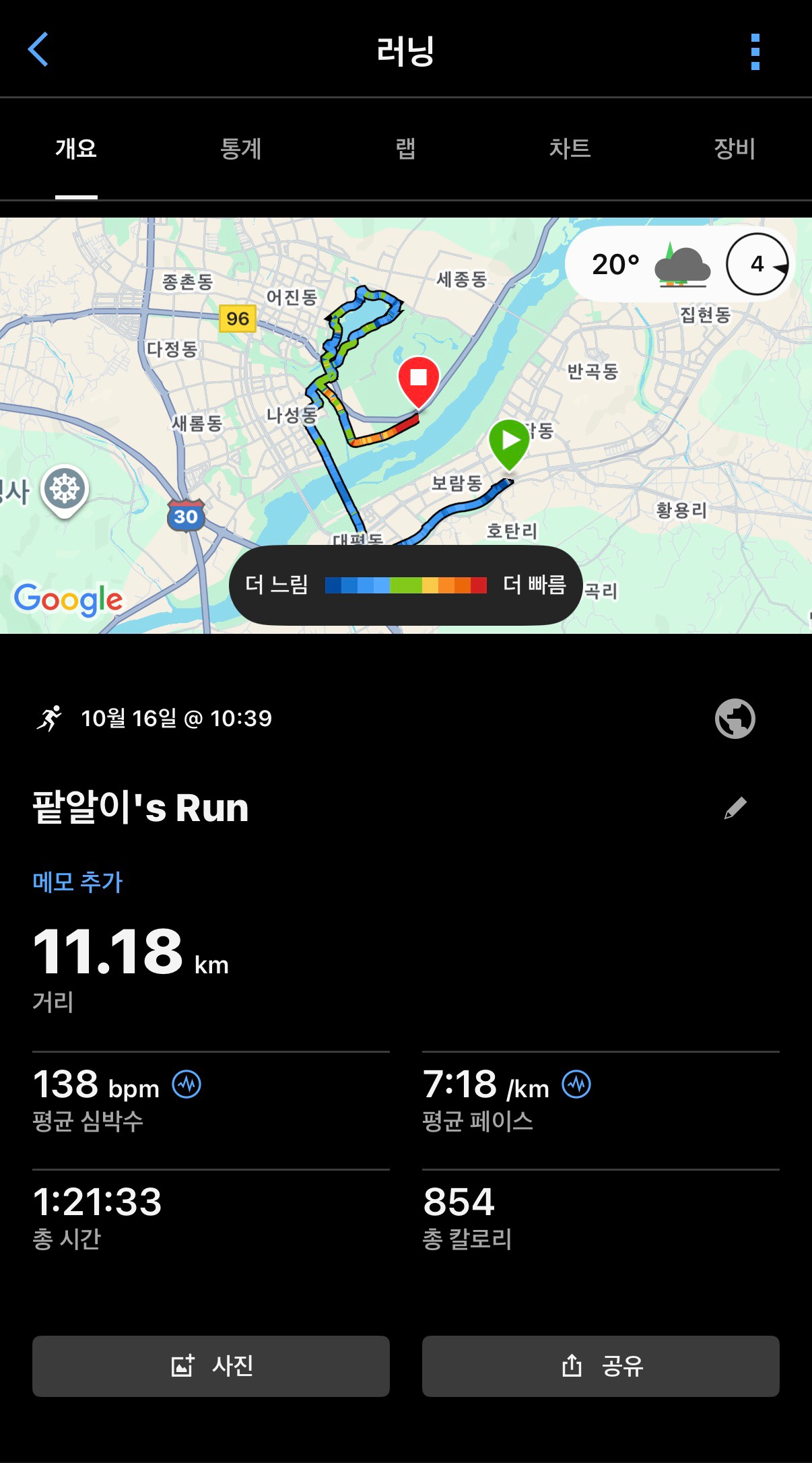View average heart rate details

pyautogui.click(x=187, y=1085)
